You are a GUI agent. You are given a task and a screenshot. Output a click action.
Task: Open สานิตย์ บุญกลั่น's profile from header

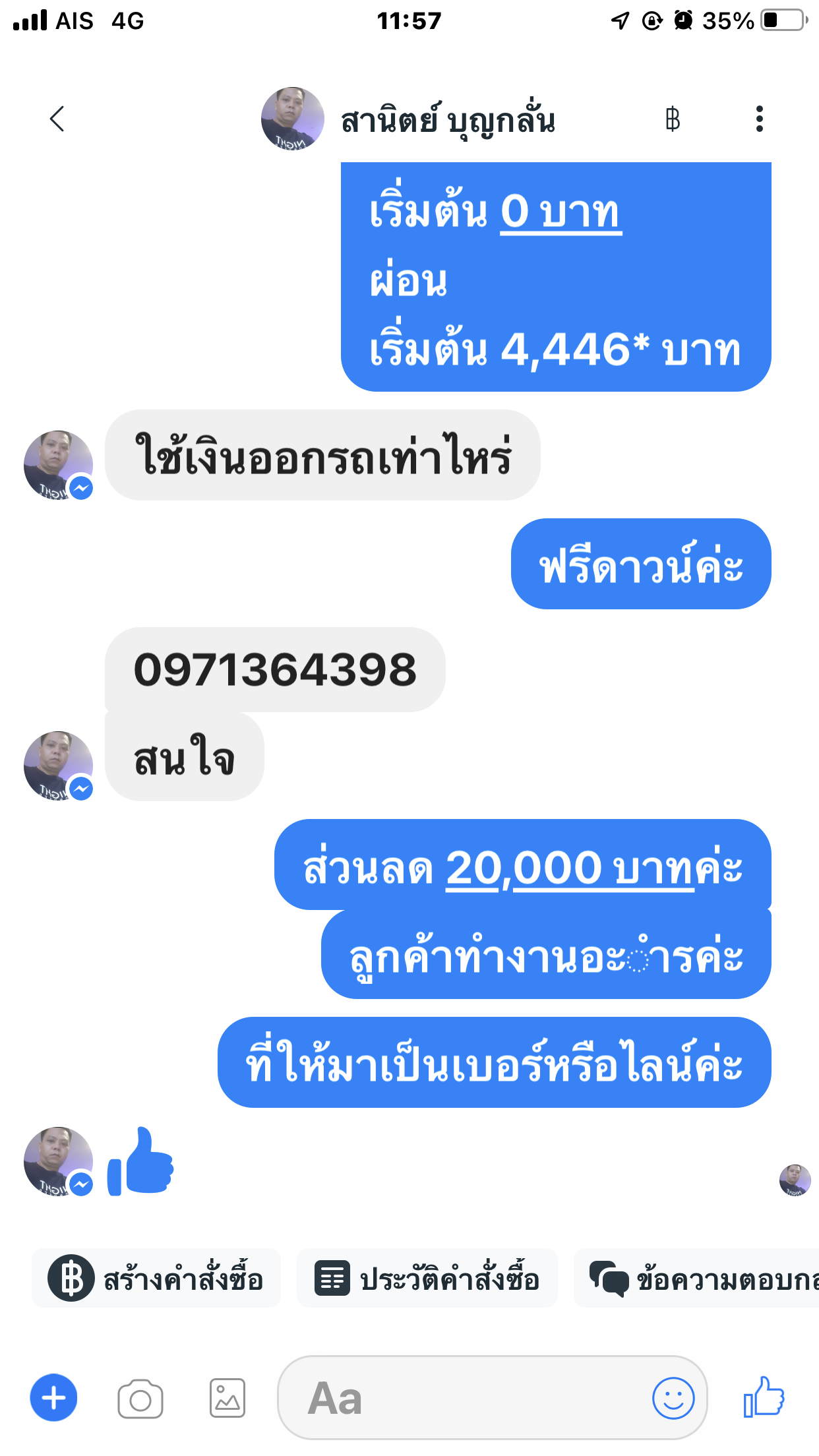click(x=447, y=121)
